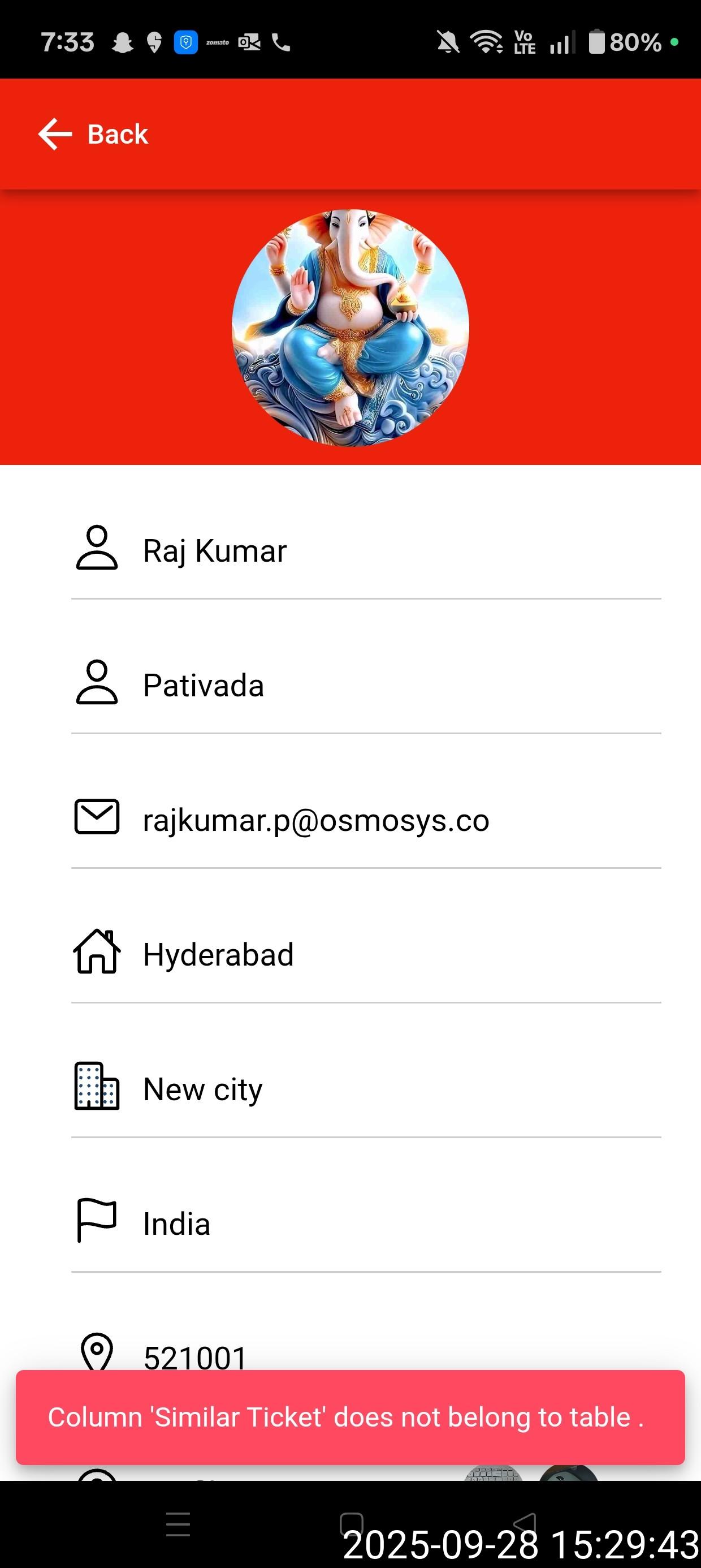Edit the city field New city
Screen dimensions: 701x1568
point(365,1089)
